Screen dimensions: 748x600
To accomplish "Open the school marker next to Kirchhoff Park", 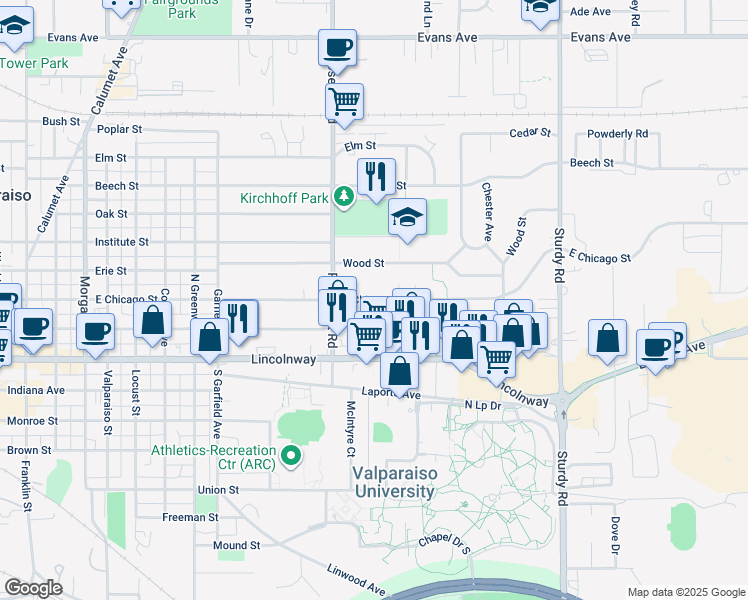I will 407,218.
